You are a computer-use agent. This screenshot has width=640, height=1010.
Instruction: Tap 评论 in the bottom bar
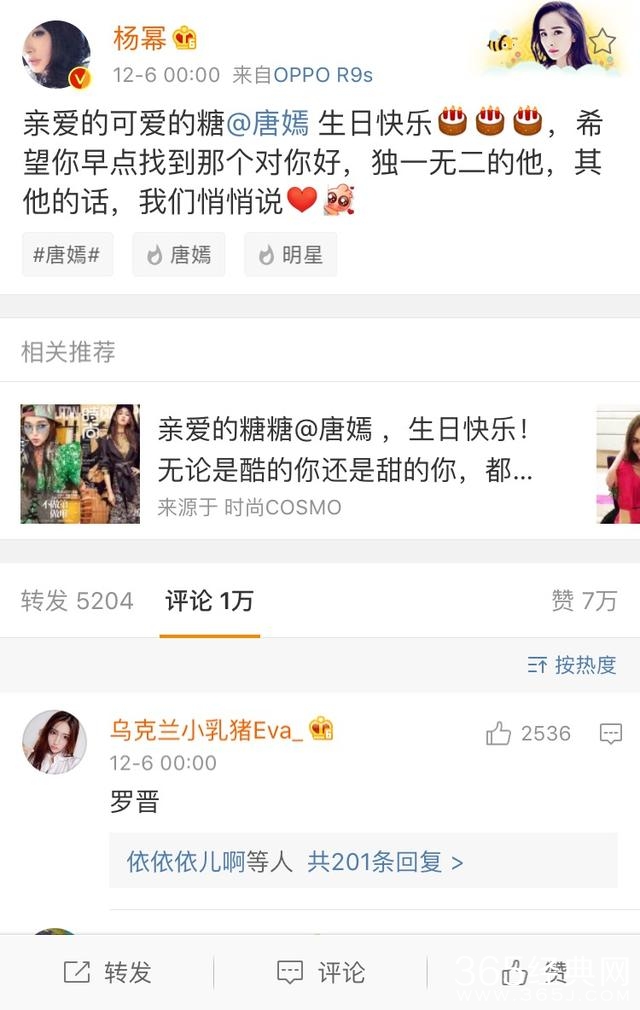click(320, 972)
